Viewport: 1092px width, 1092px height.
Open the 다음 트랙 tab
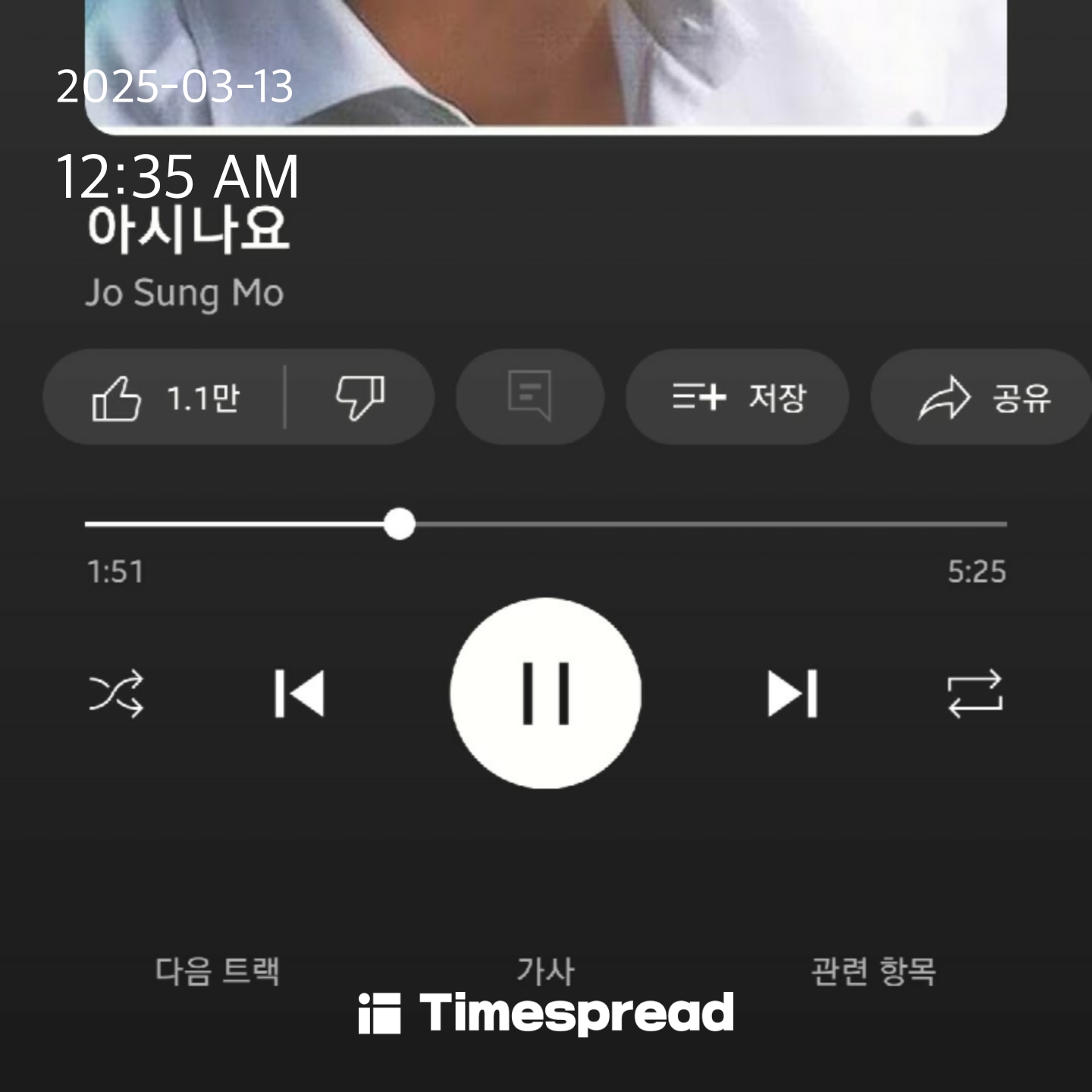coord(218,971)
